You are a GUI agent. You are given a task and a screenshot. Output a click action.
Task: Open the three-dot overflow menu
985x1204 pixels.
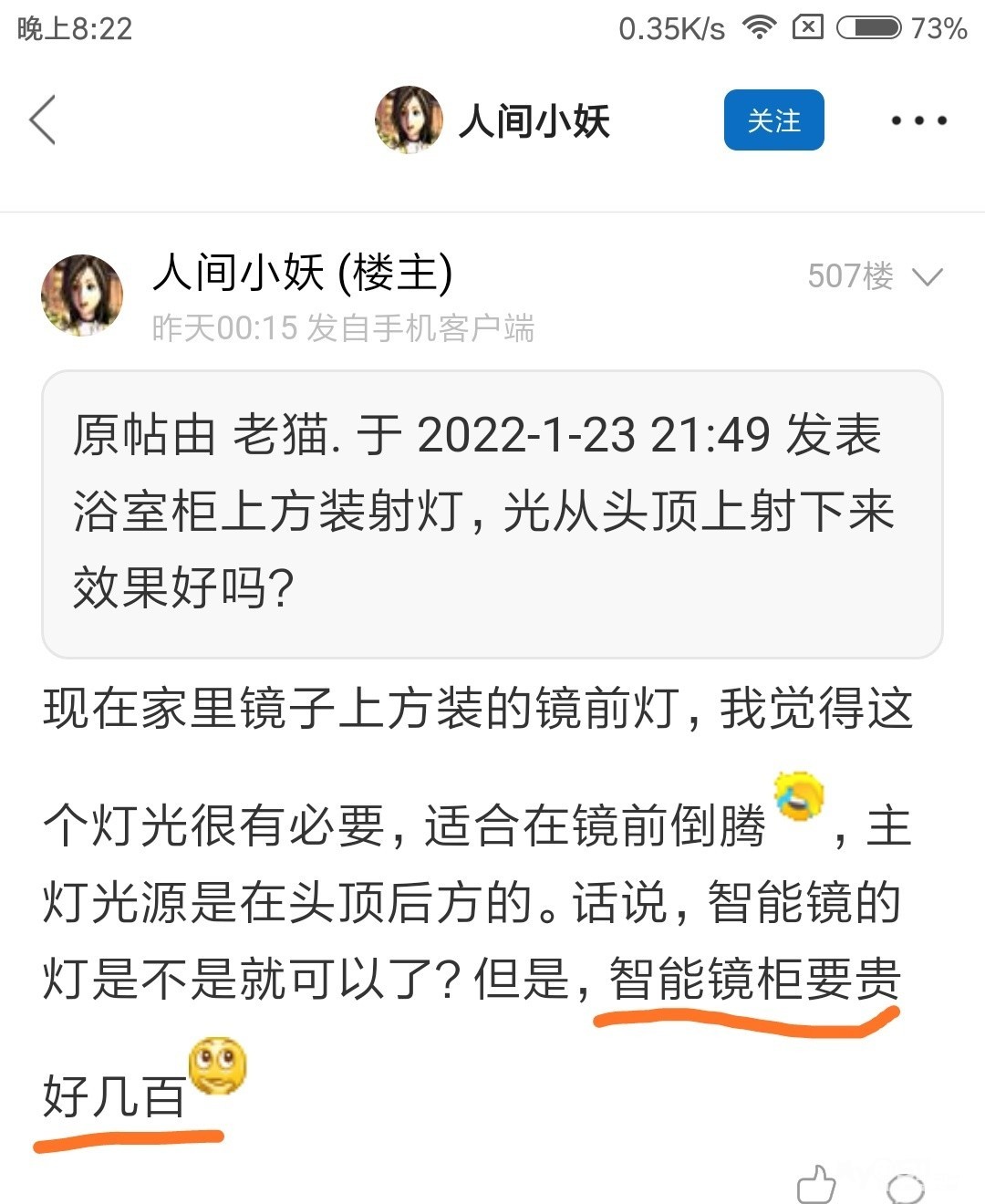[918, 120]
